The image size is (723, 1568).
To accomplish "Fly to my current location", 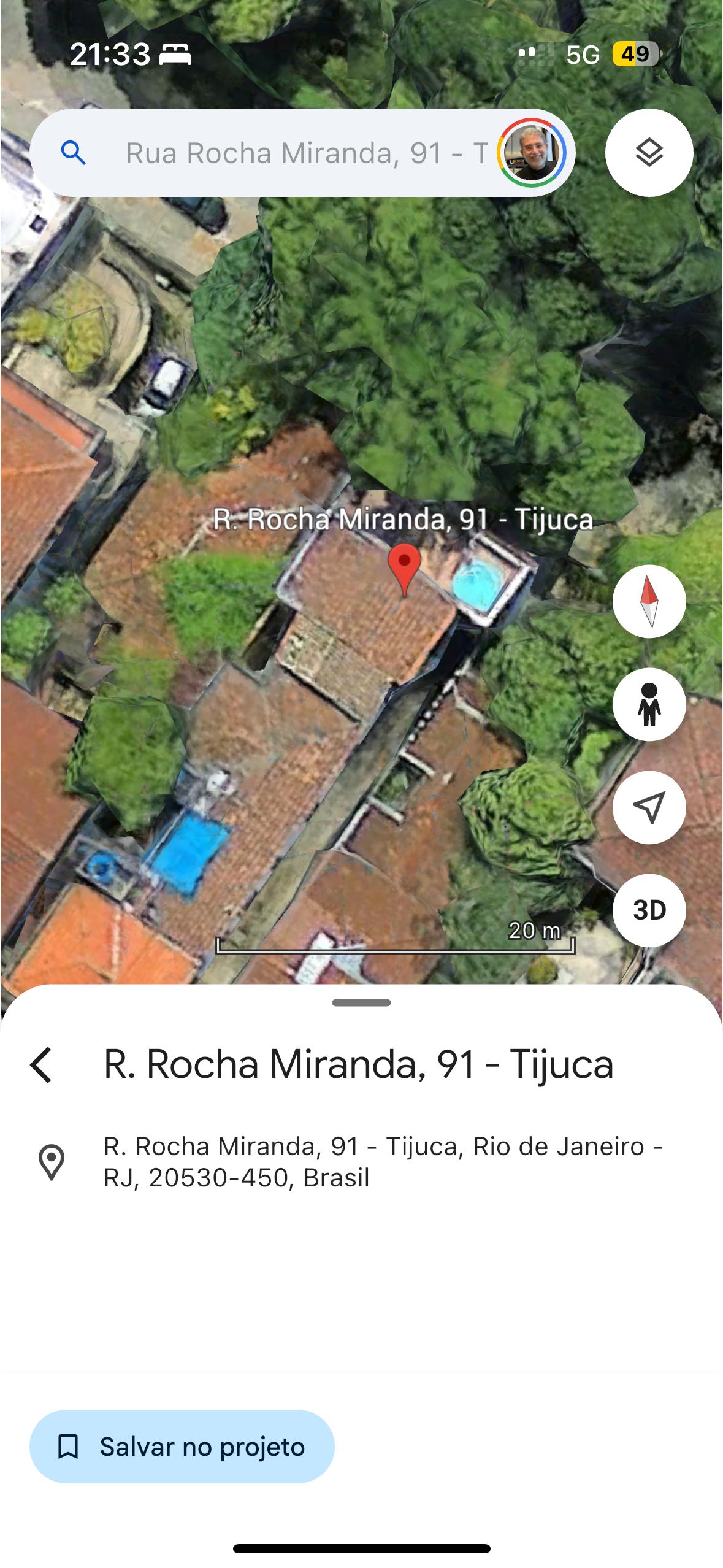I will 649,807.
